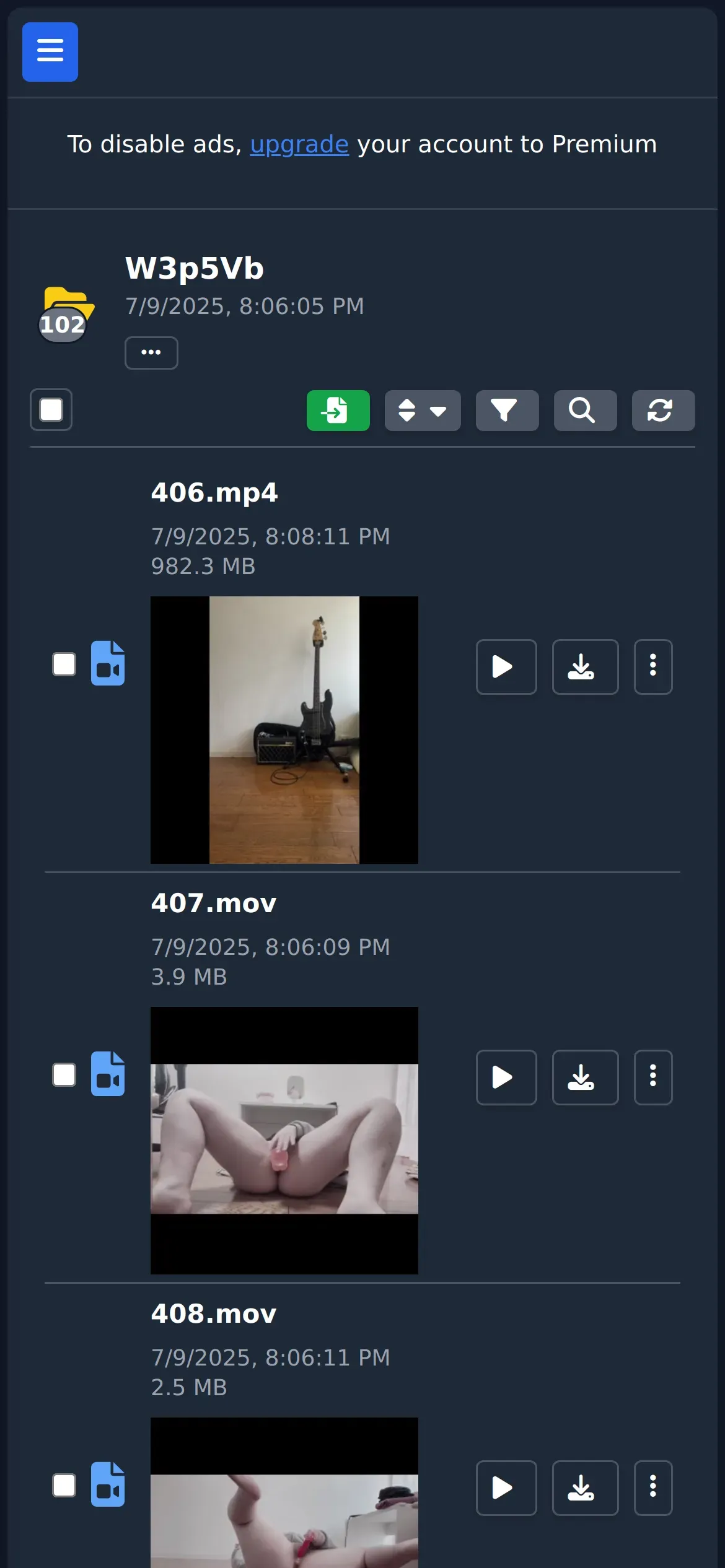
Task: Search within this folder
Action: click(585, 411)
